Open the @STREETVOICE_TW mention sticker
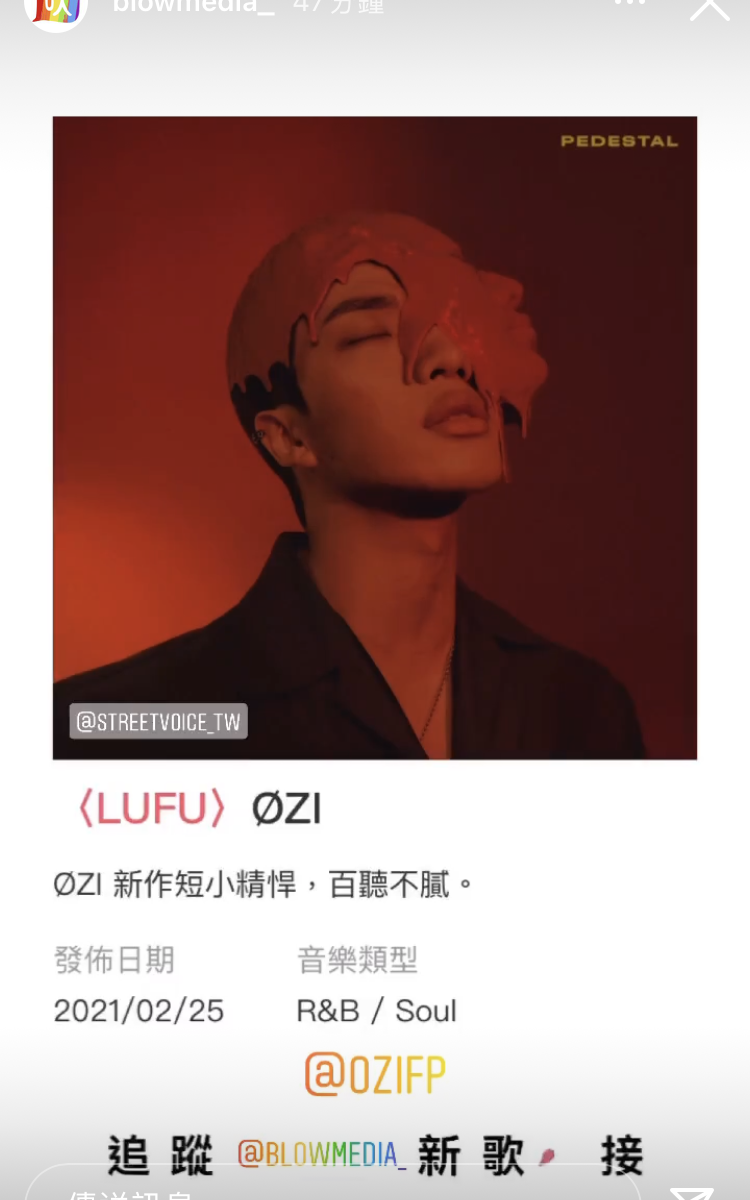Viewport: 750px width, 1200px height. [158, 721]
